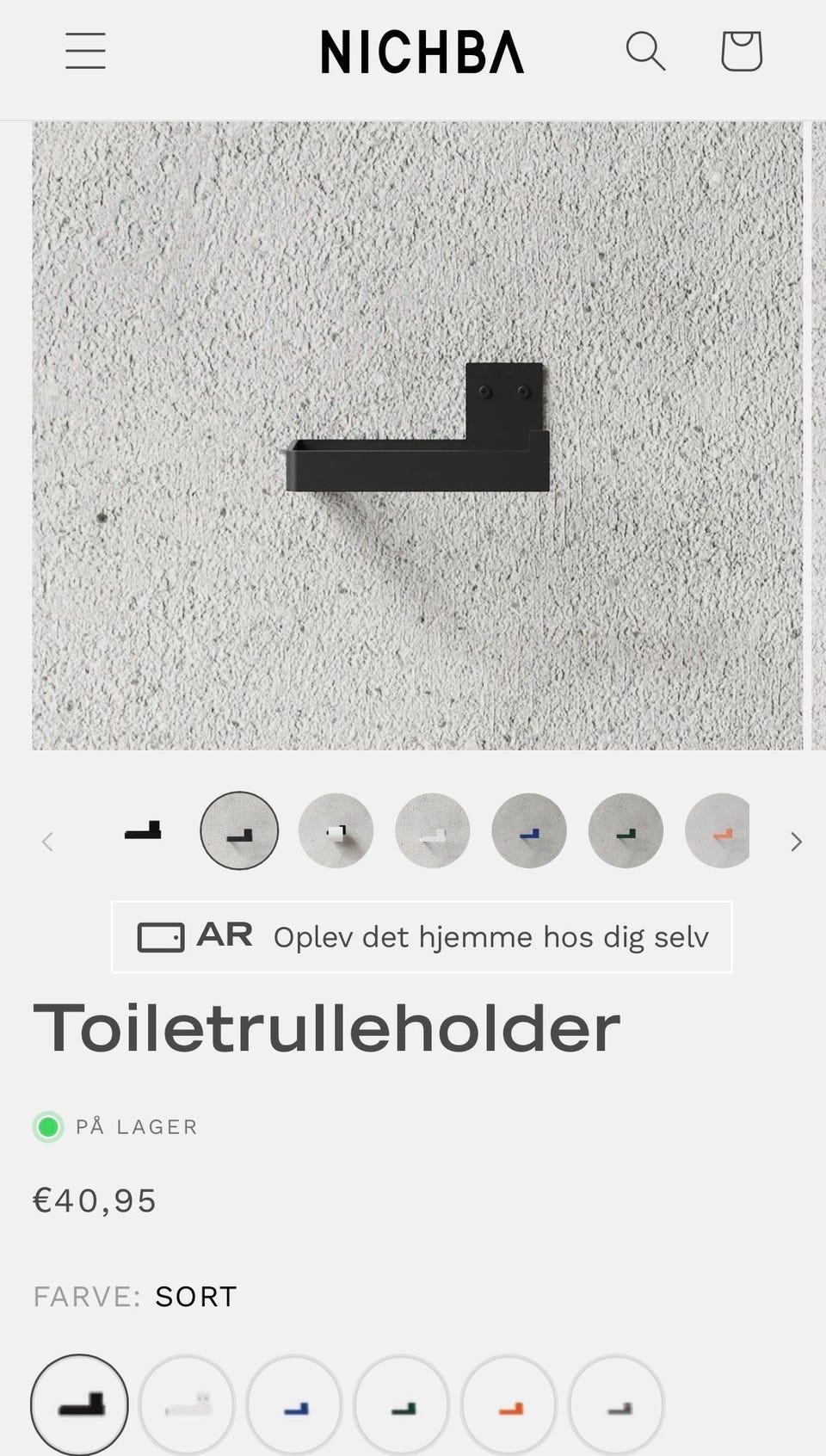Click the price €40,95

95,1200
